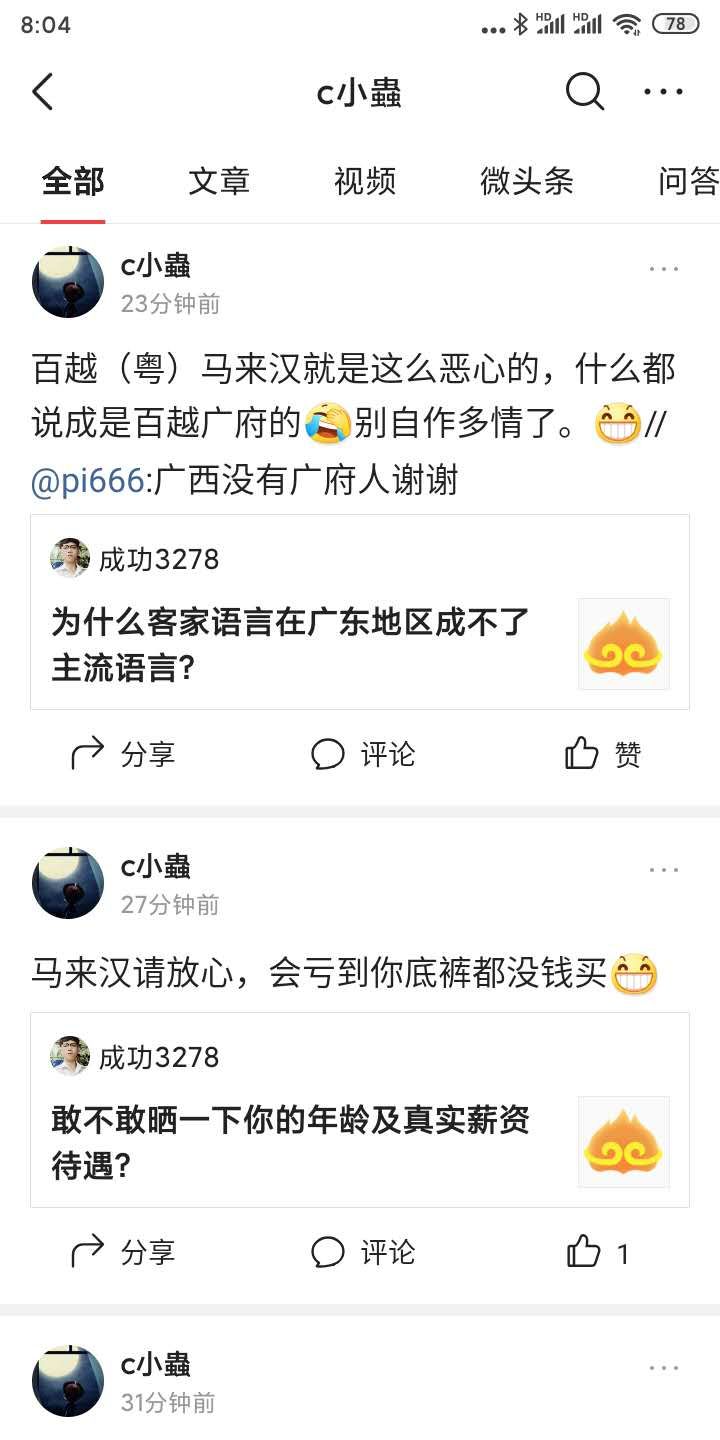Open more options on the 27分钟前 post
Image resolution: width=720 pixels, height=1440 pixels.
(663, 870)
